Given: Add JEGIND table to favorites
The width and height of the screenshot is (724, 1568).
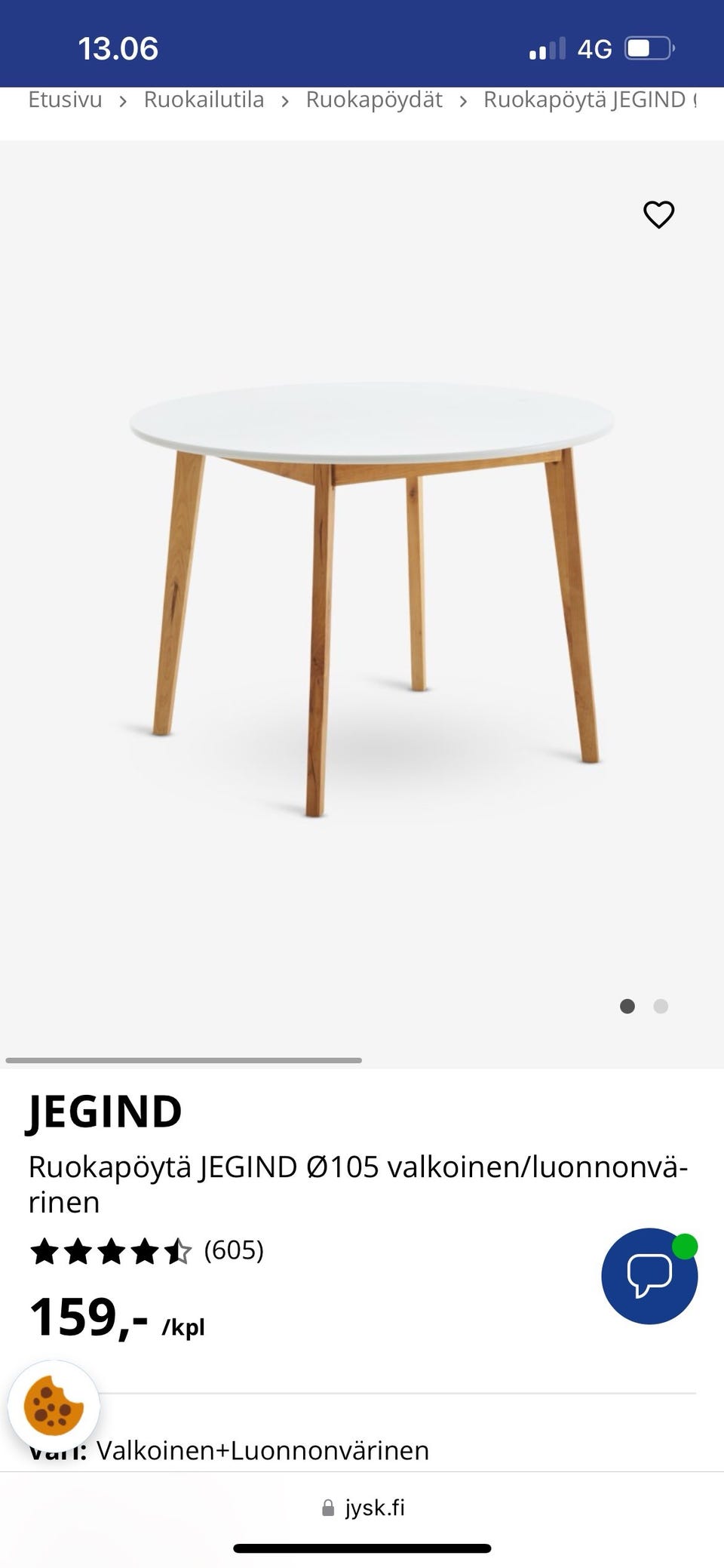Looking at the screenshot, I should tap(658, 215).
